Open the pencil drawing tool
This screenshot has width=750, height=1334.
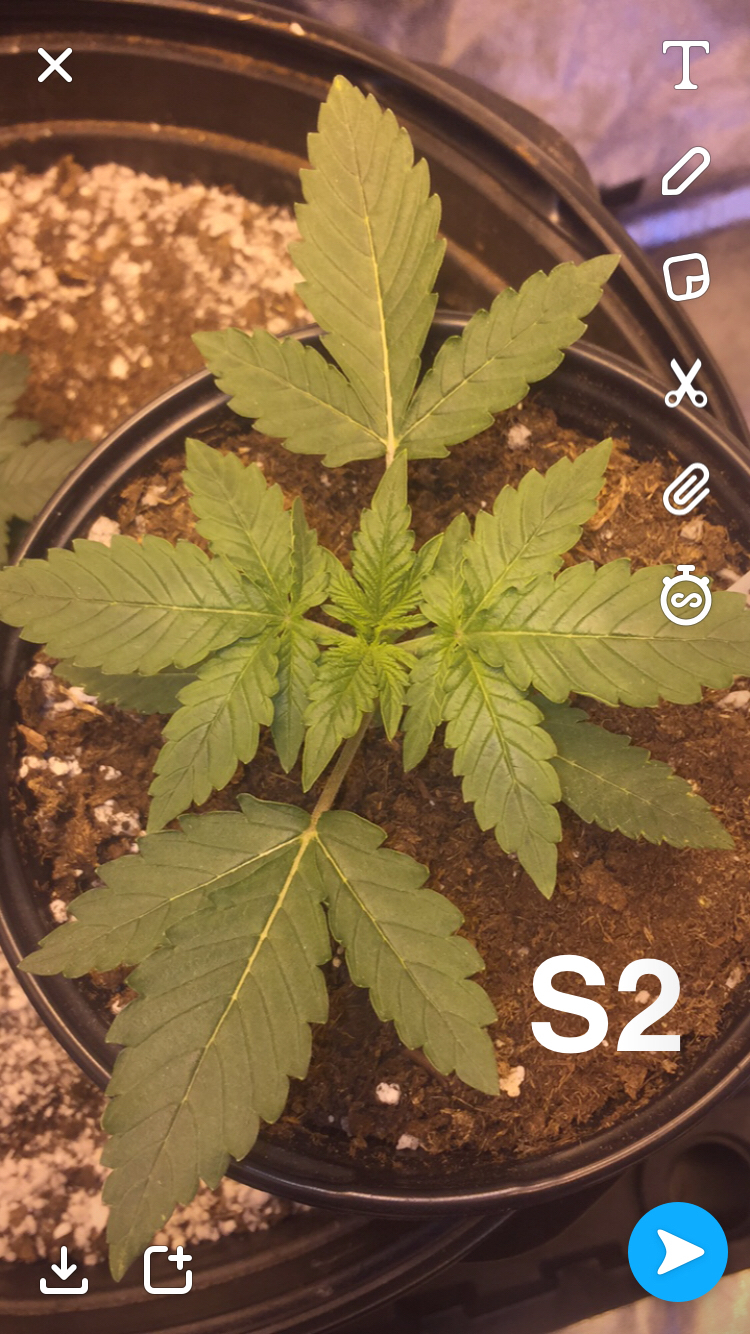coord(686,171)
